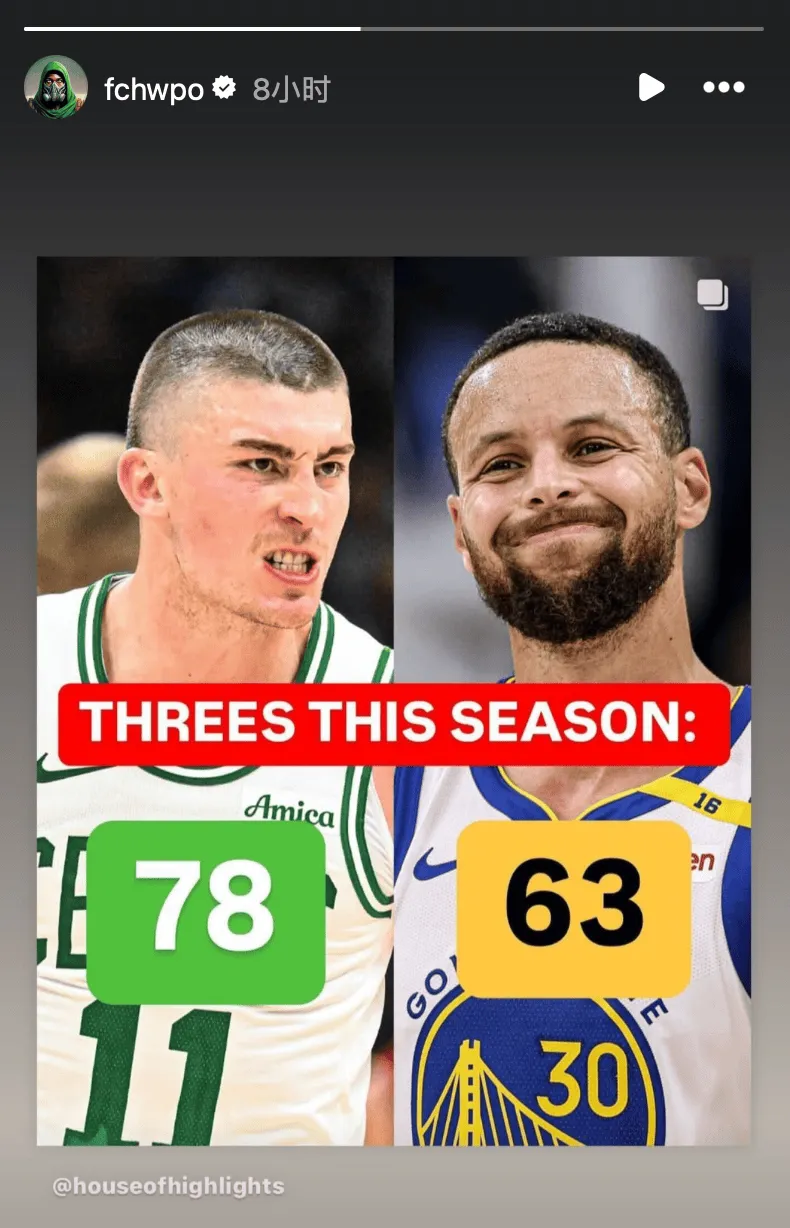
Task: Open the shared Threes This Season post
Action: coord(393,700)
